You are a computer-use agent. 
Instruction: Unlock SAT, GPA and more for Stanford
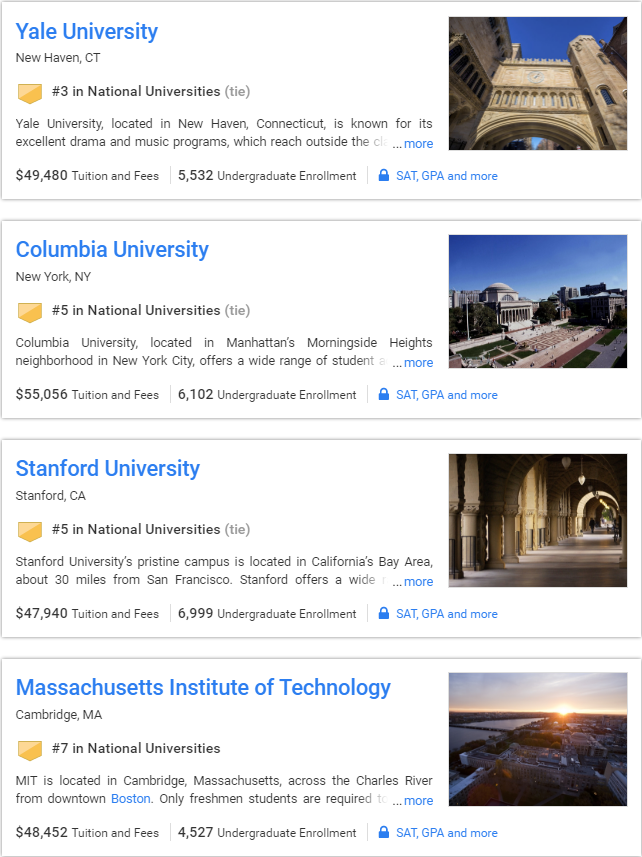coord(446,614)
